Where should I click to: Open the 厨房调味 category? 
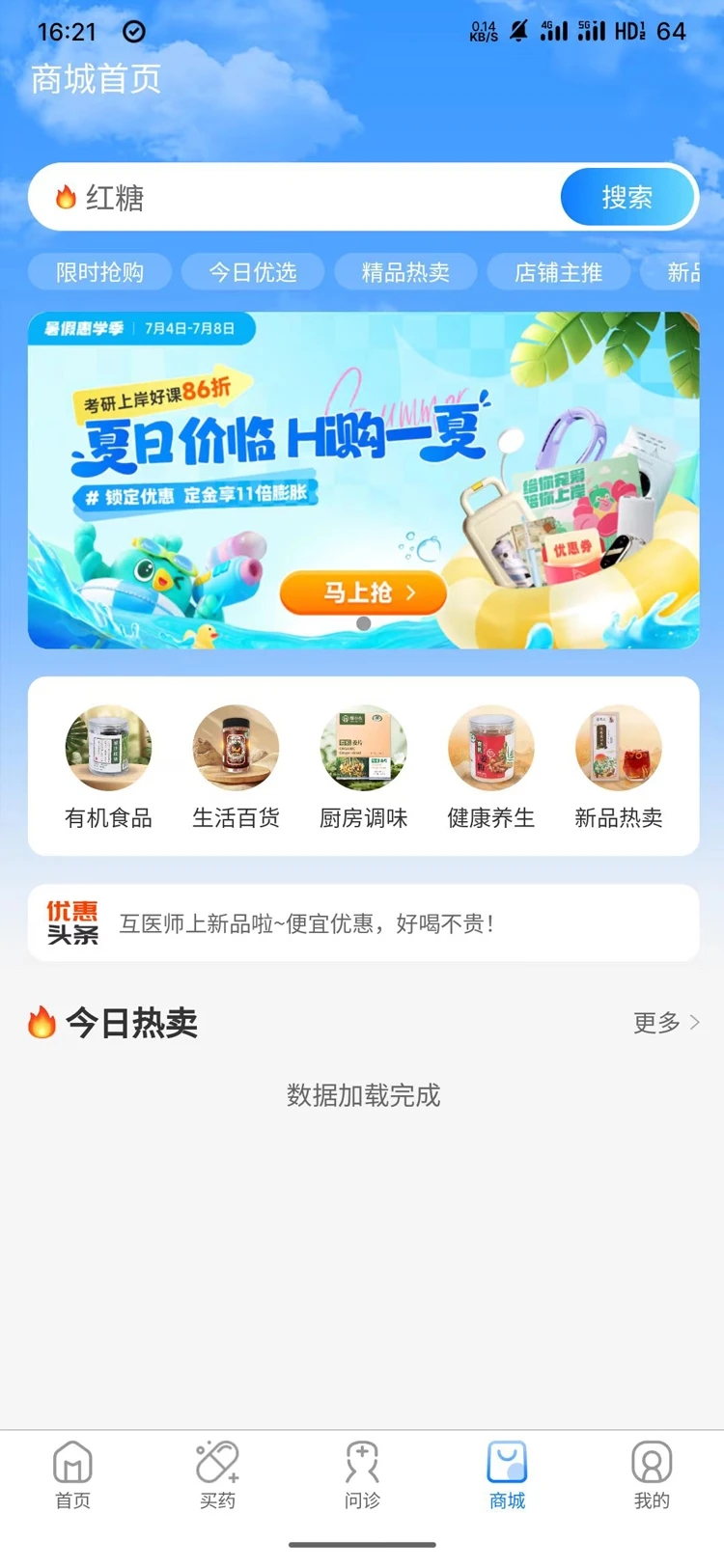pos(363,766)
